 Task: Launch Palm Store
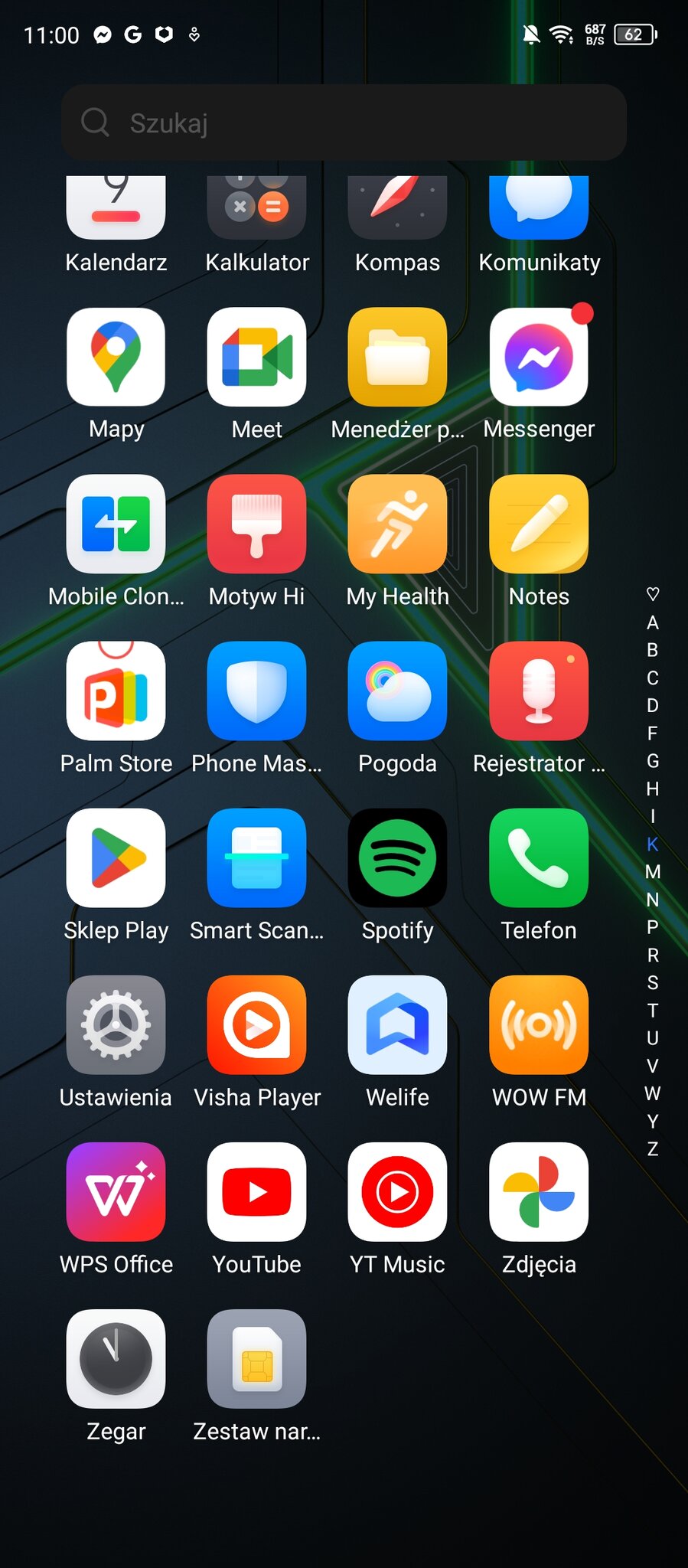pos(116,691)
